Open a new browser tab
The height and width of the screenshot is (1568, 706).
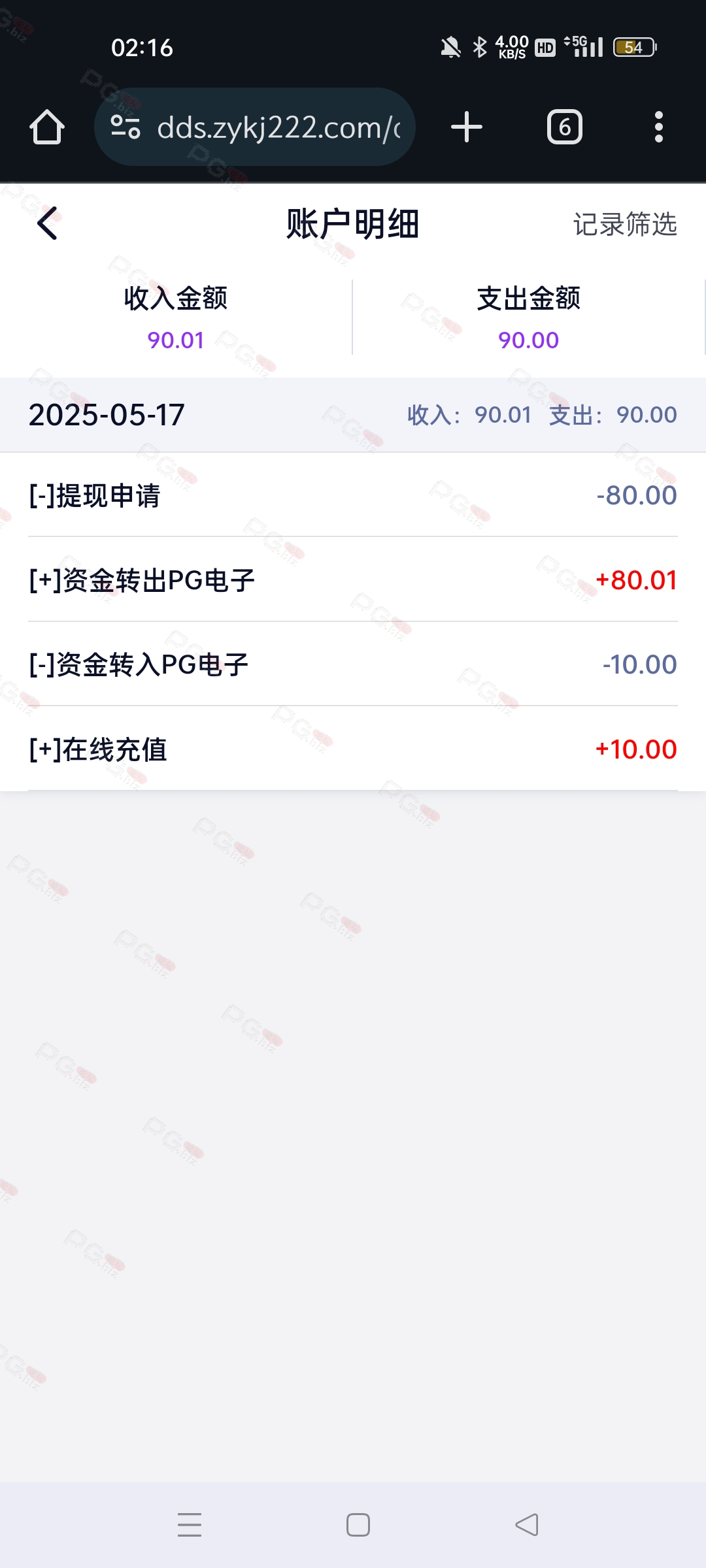tap(467, 127)
